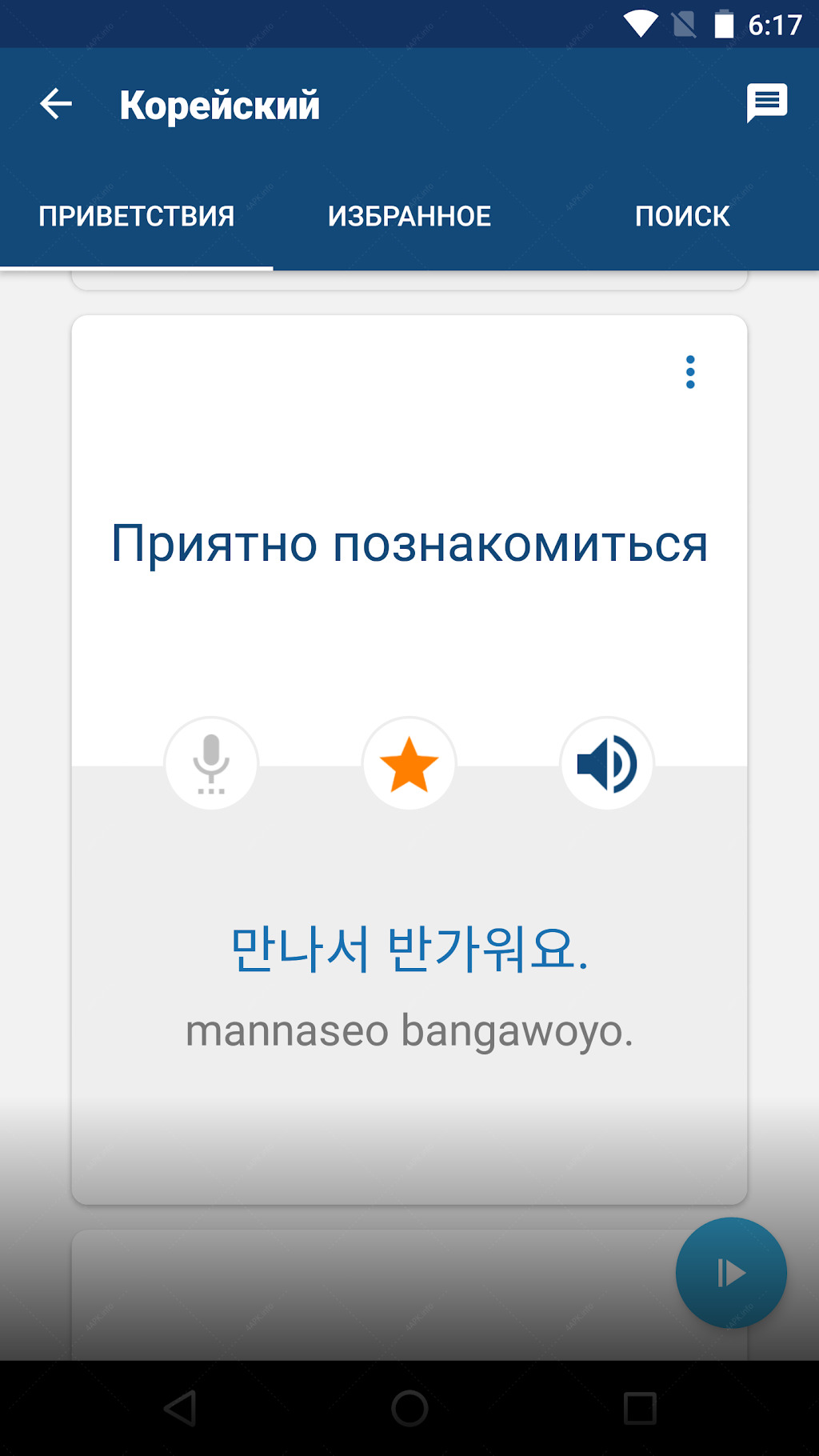Viewport: 819px width, 1456px height.
Task: Open the system recent apps
Action: point(640,1408)
